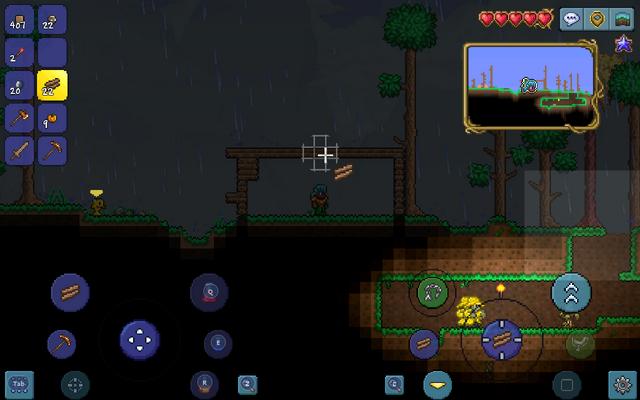Tap the quick heal potion Q button
This screenshot has width=640, height=400.
click(x=210, y=293)
